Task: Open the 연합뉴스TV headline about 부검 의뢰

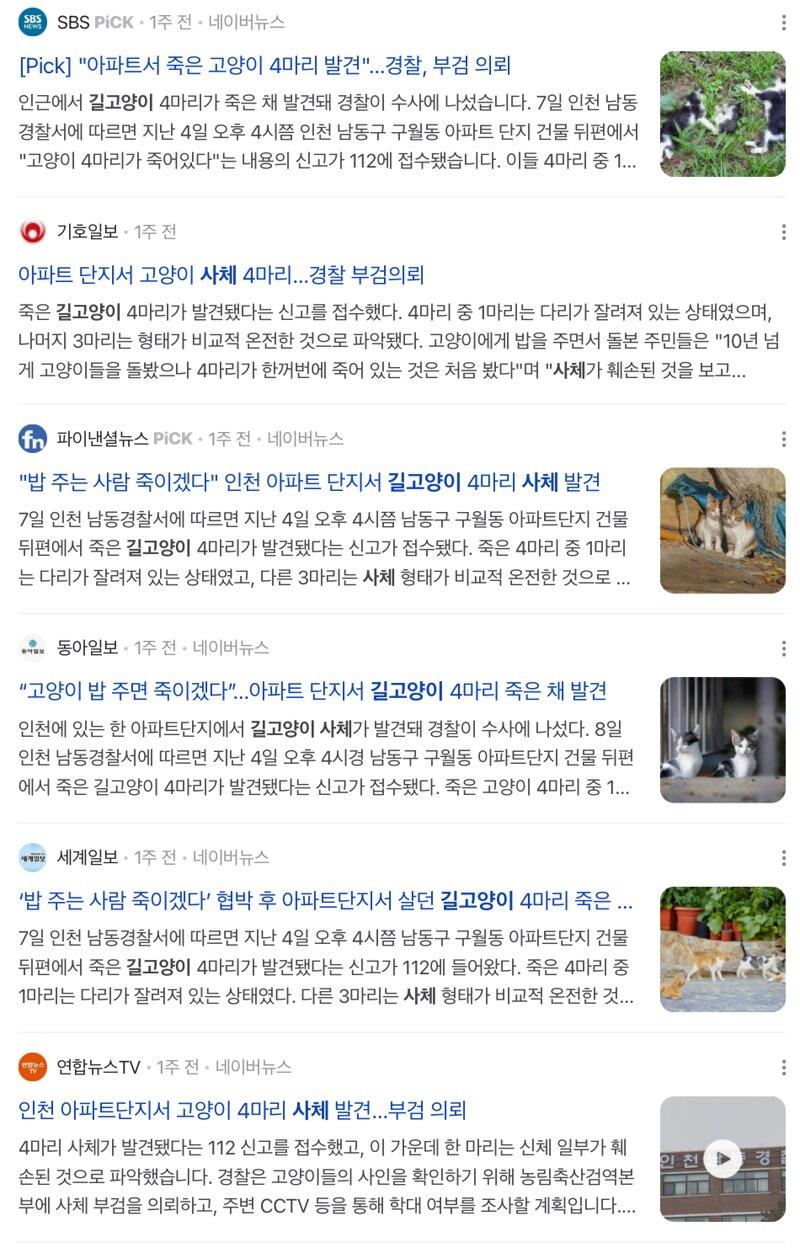Action: (242, 1110)
